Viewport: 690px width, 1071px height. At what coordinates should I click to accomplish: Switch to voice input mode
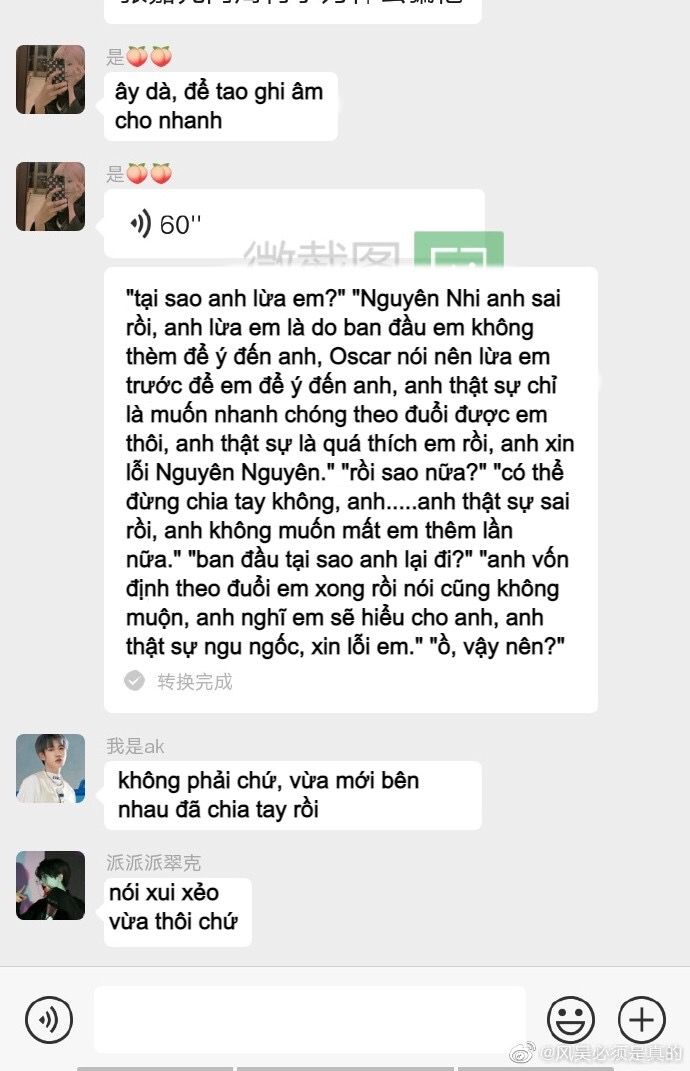tap(48, 1020)
